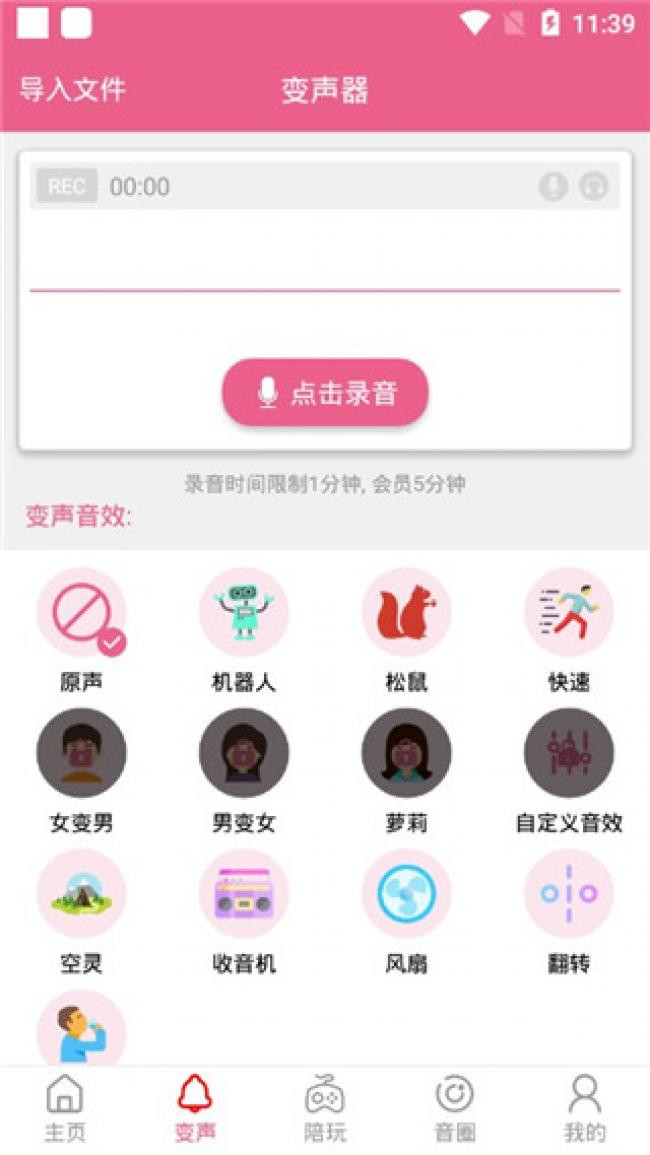Choose the 机器人 robot voice effect
Screen dimensions: 650x1155
click(x=244, y=613)
